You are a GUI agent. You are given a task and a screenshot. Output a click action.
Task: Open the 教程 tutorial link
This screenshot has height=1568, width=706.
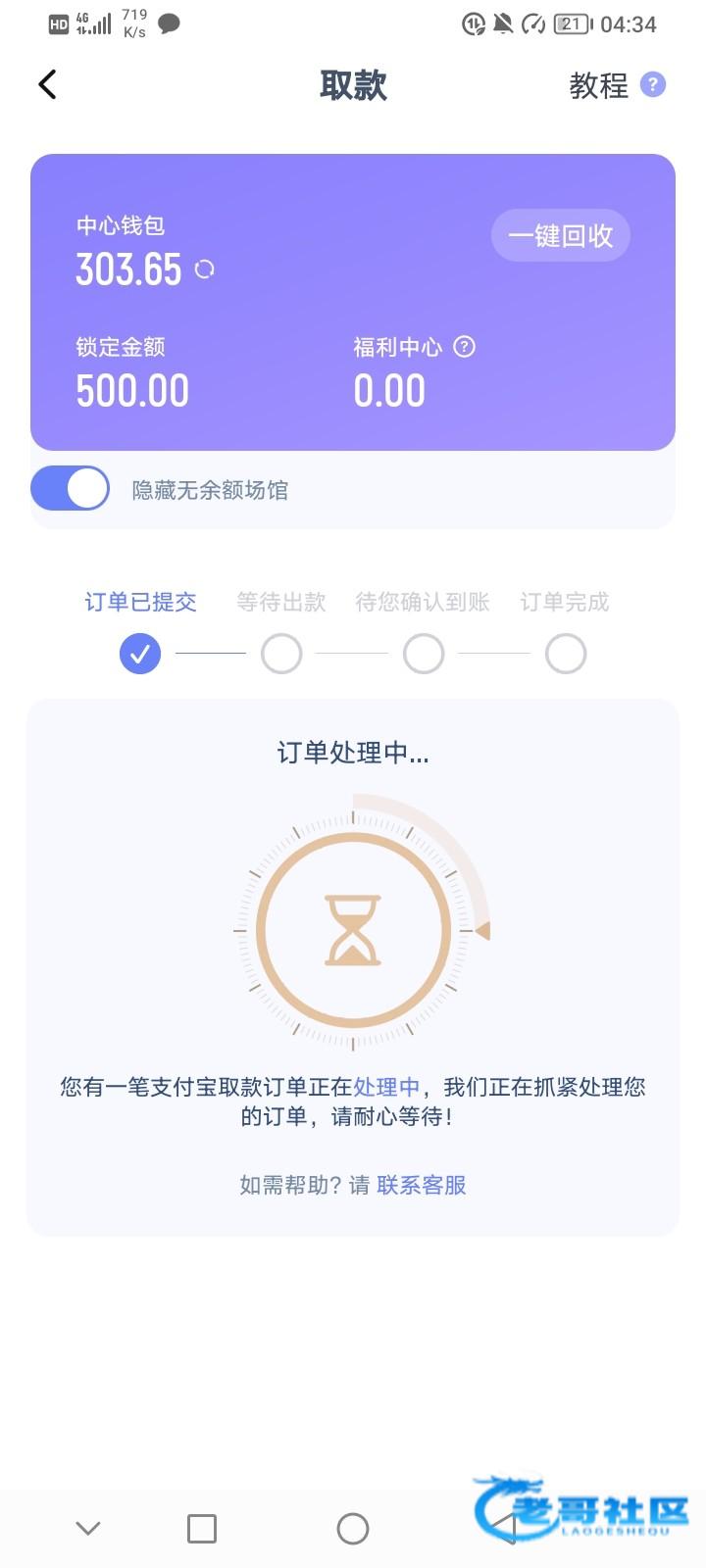599,86
